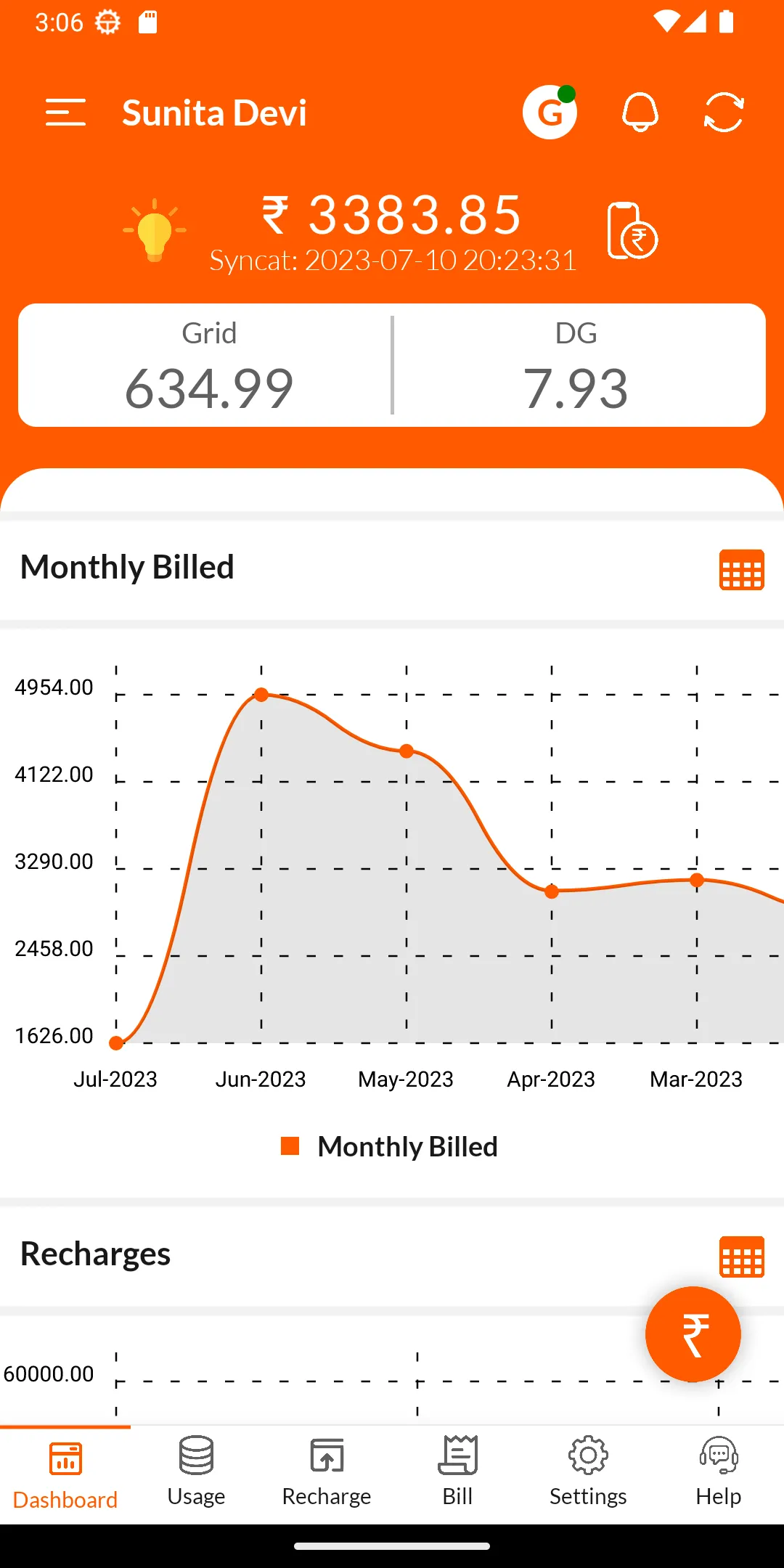This screenshot has height=1568, width=784.
Task: Open the hamburger drawer menu
Action: (65, 113)
